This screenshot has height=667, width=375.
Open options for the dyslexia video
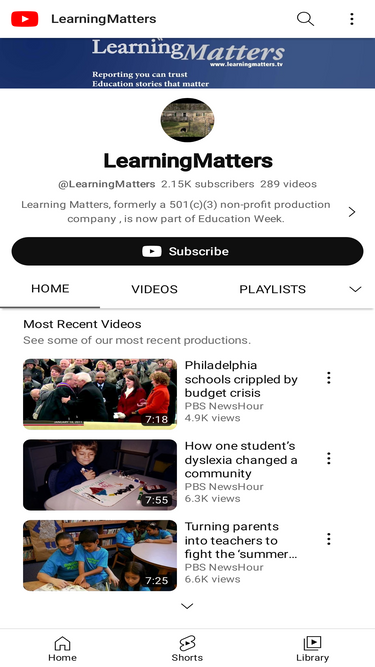point(329,459)
